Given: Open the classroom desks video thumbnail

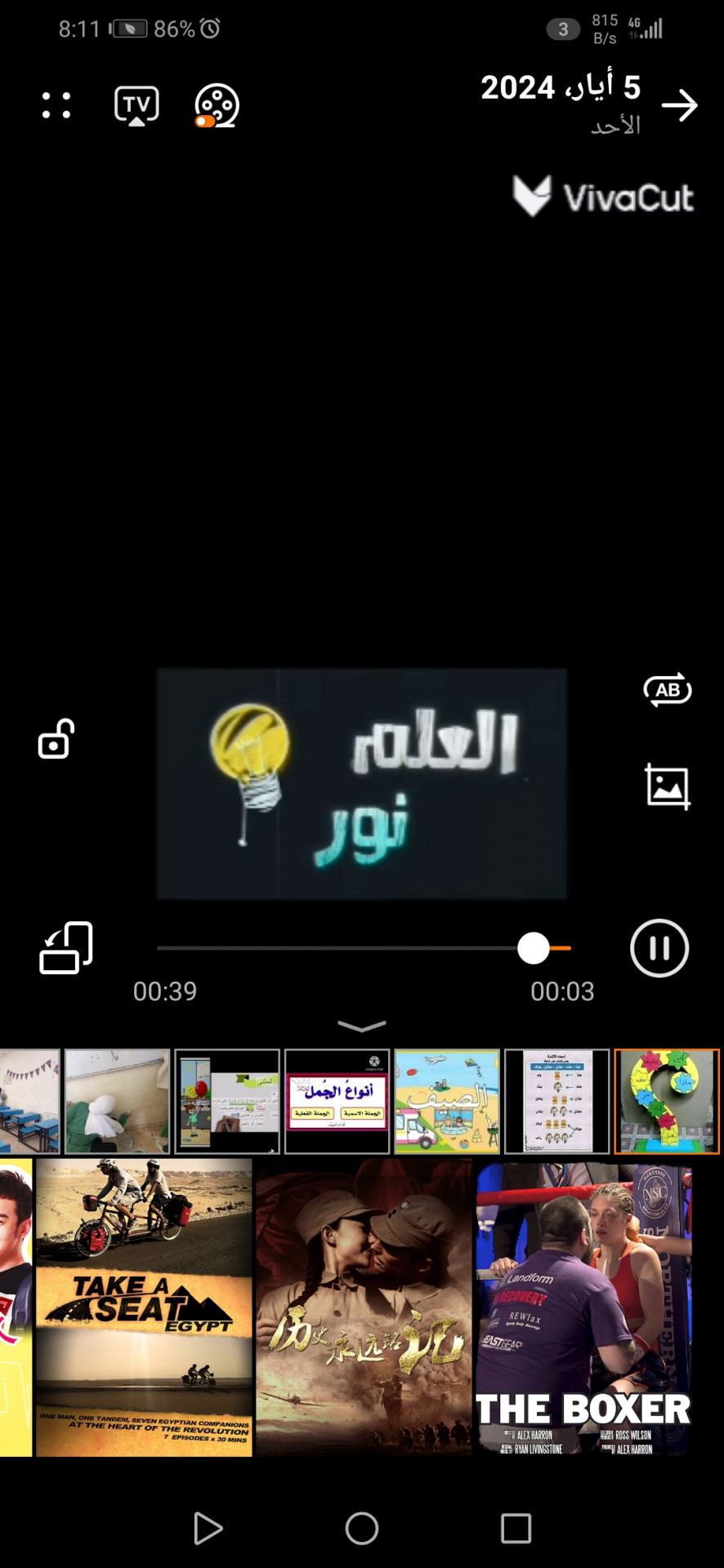Looking at the screenshot, I should 29,1101.
